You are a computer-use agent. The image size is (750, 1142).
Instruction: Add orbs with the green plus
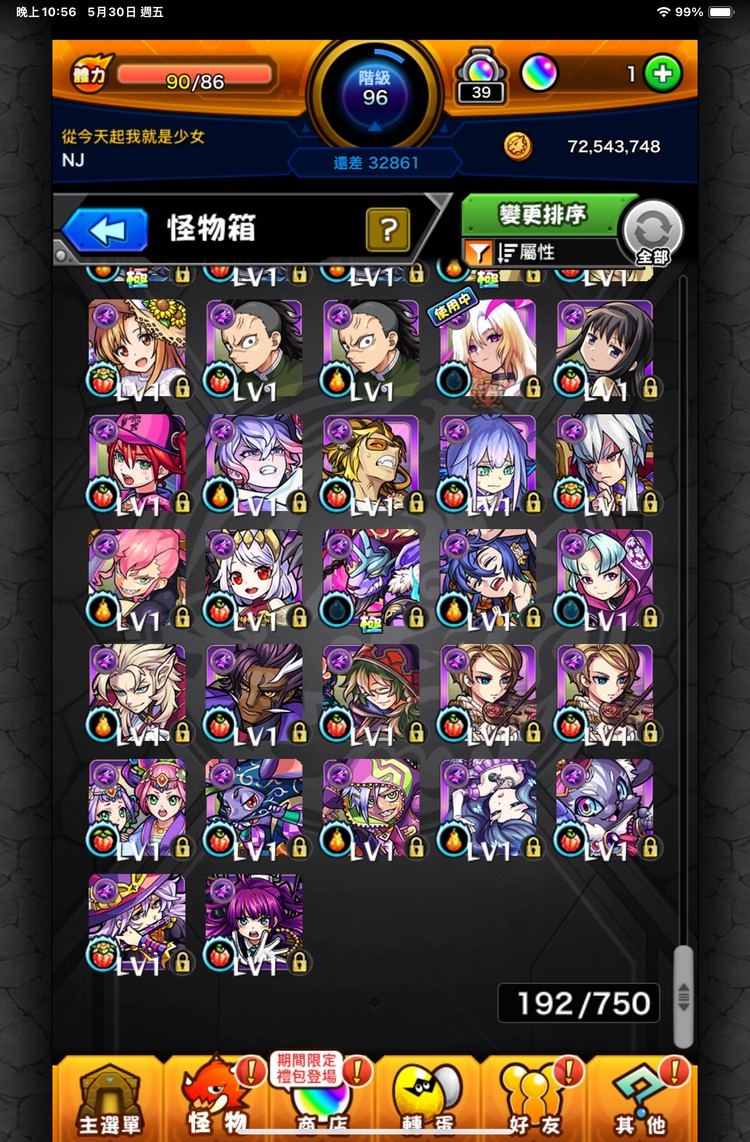pyautogui.click(x=662, y=73)
